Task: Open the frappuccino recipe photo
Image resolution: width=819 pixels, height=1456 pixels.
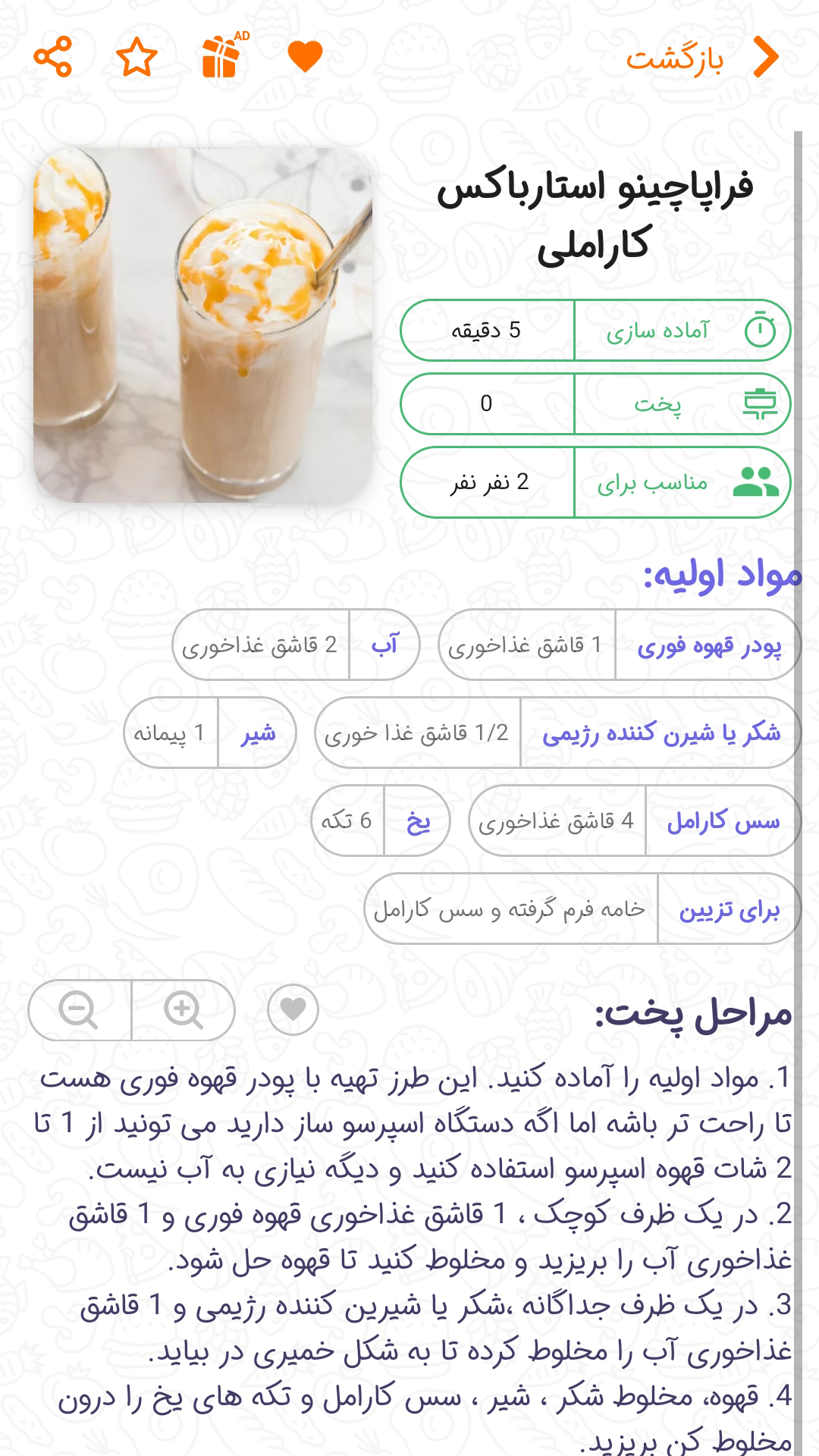Action: coord(202,325)
